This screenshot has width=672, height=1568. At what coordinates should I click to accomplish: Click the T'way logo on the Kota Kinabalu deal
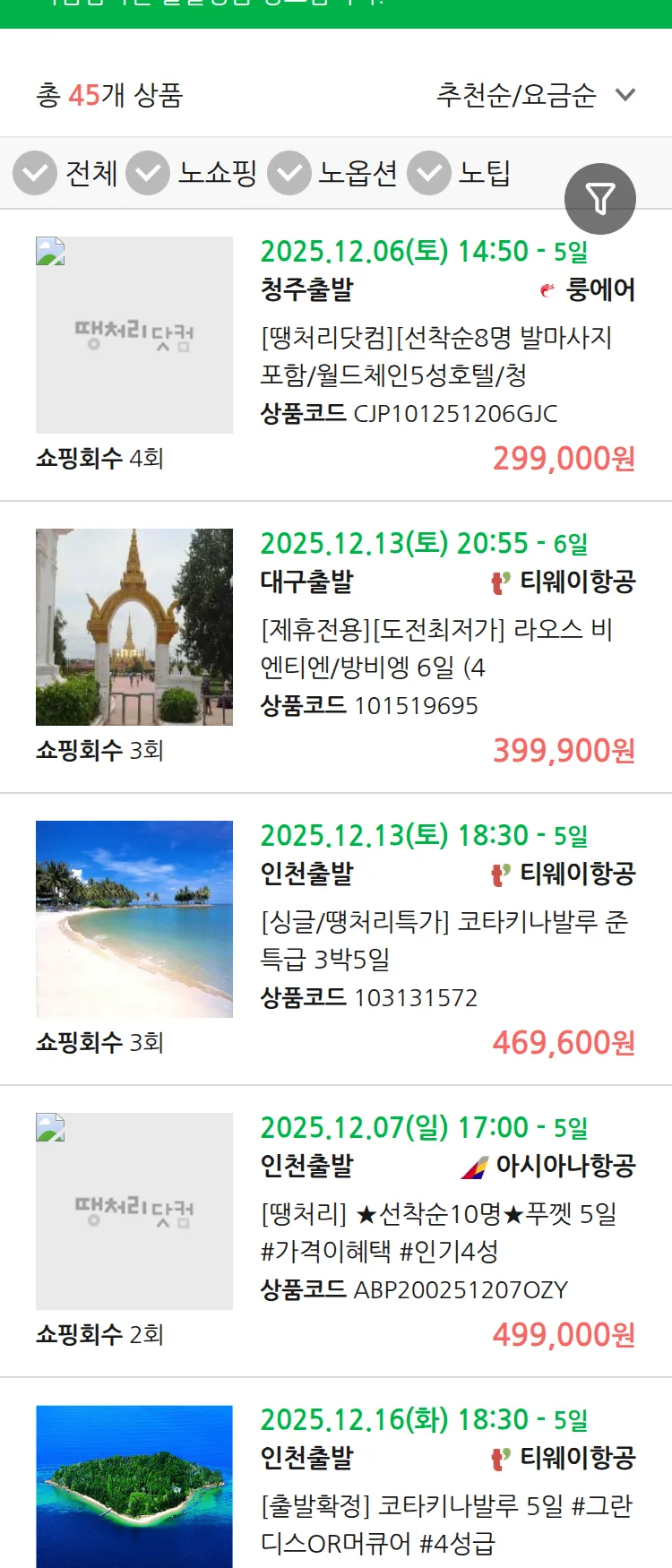pos(499,875)
